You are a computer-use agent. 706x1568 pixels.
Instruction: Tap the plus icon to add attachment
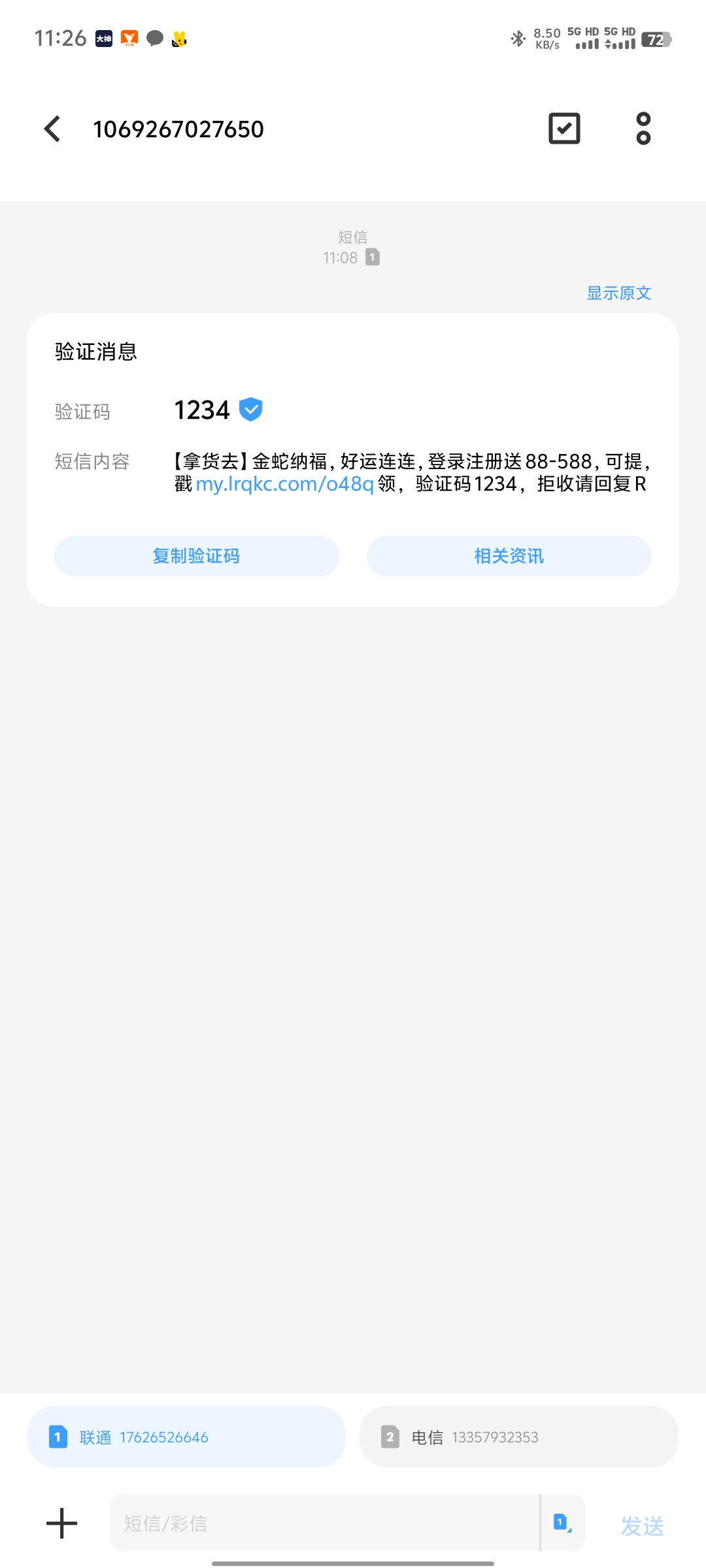[60, 1523]
